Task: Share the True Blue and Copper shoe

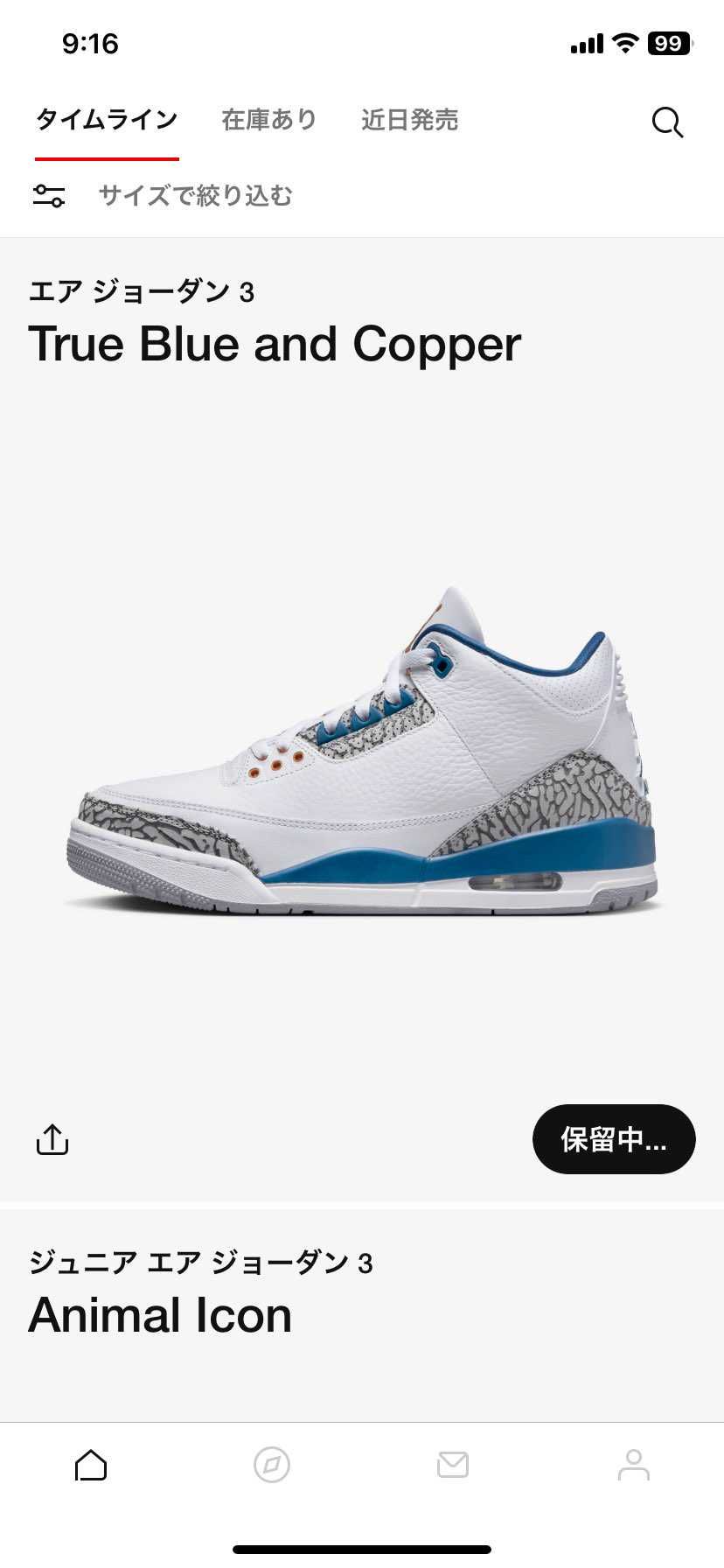Action: coord(52,1139)
